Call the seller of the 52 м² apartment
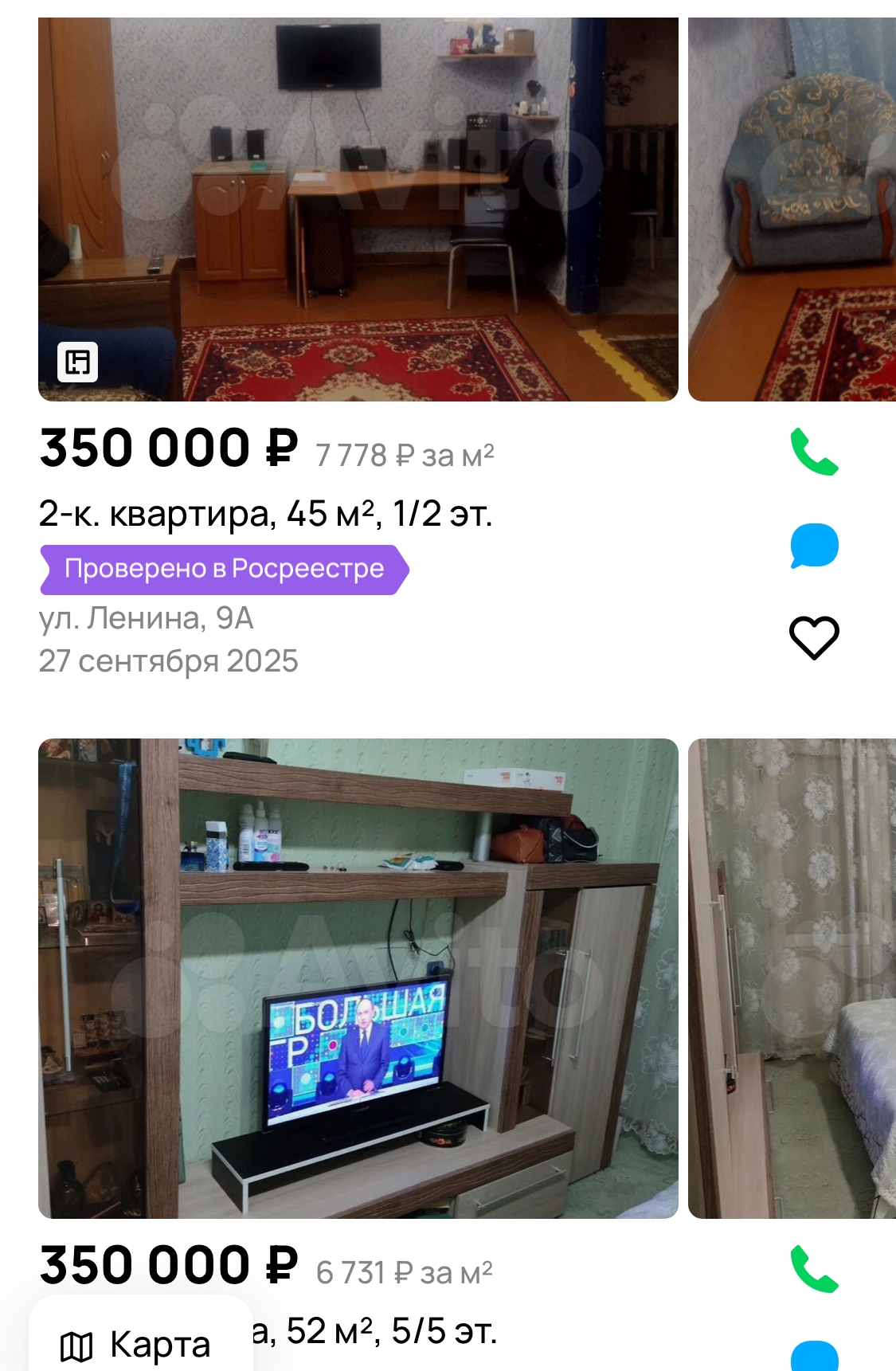Viewport: 896px width, 1371px height. (x=814, y=1269)
